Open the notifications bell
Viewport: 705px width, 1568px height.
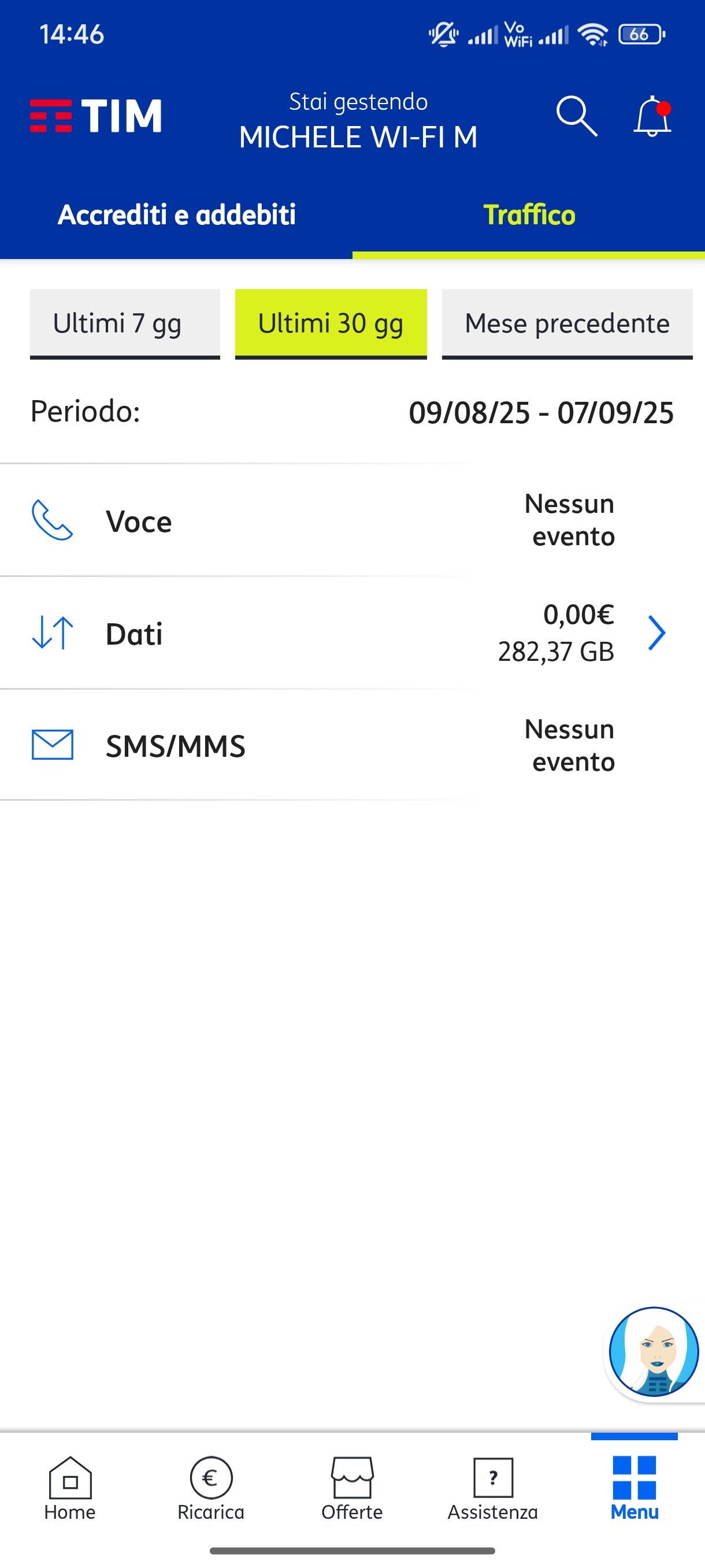pyautogui.click(x=652, y=116)
